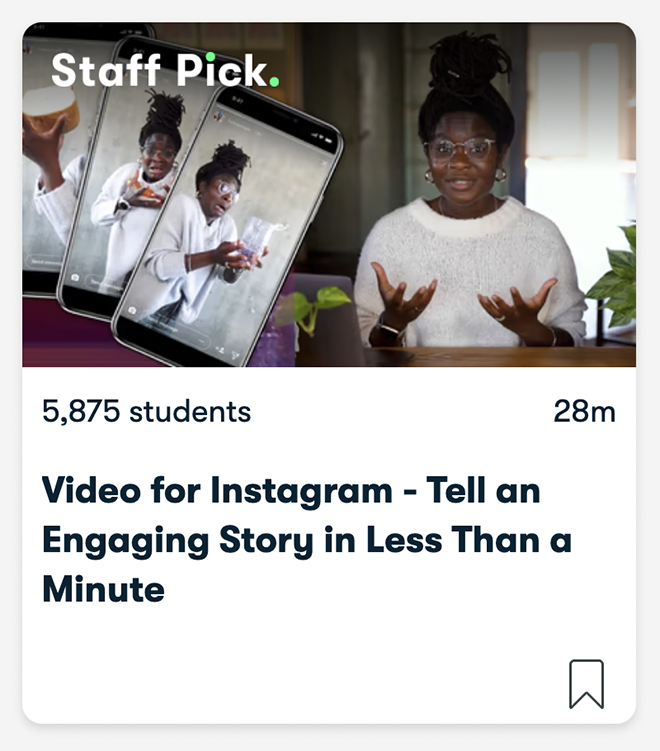Bookmark the Video for Instagram class

(586, 683)
